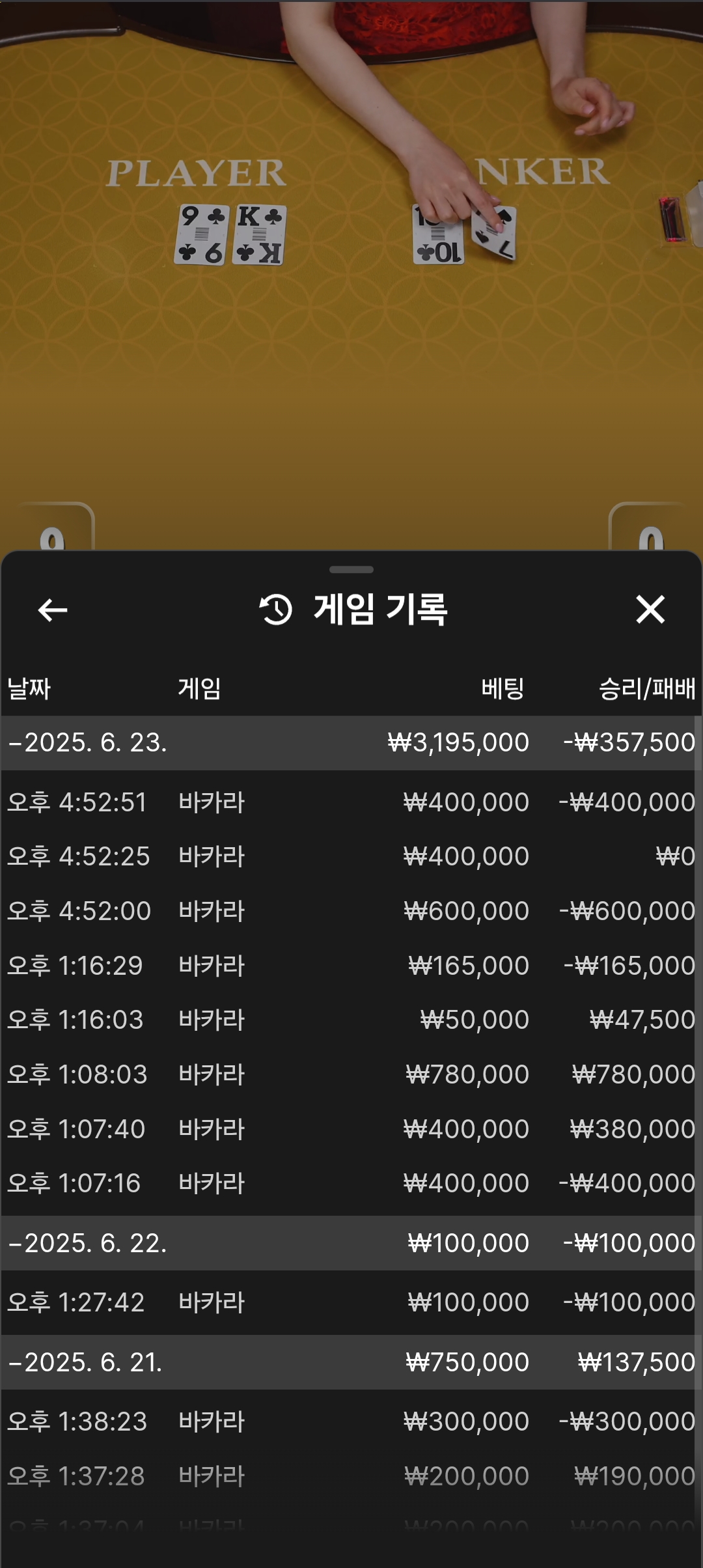
Task: Select the 오후 1:07:40 game entry
Action: pos(351,1129)
